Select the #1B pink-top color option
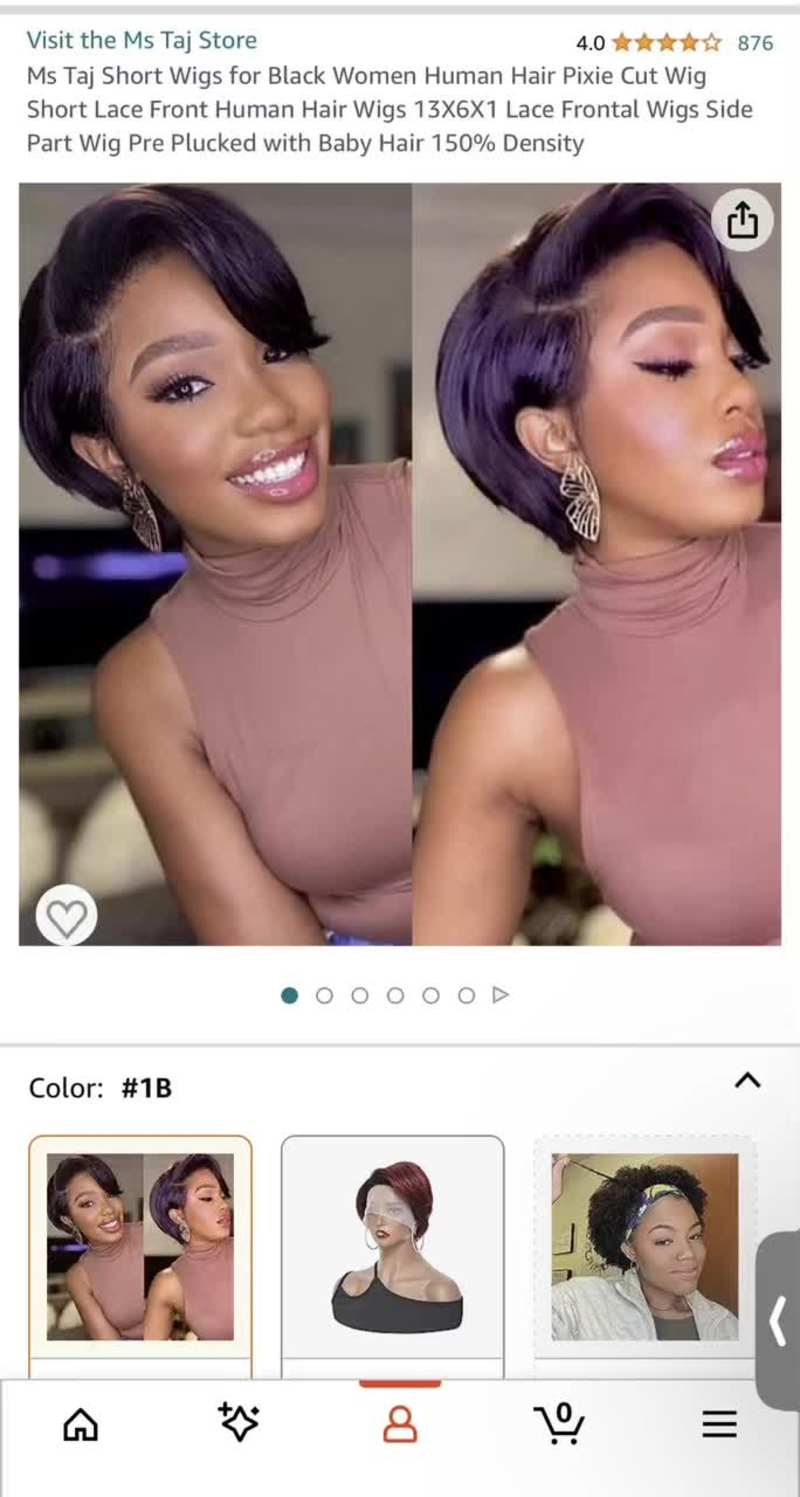800x1497 pixels. click(140, 1246)
